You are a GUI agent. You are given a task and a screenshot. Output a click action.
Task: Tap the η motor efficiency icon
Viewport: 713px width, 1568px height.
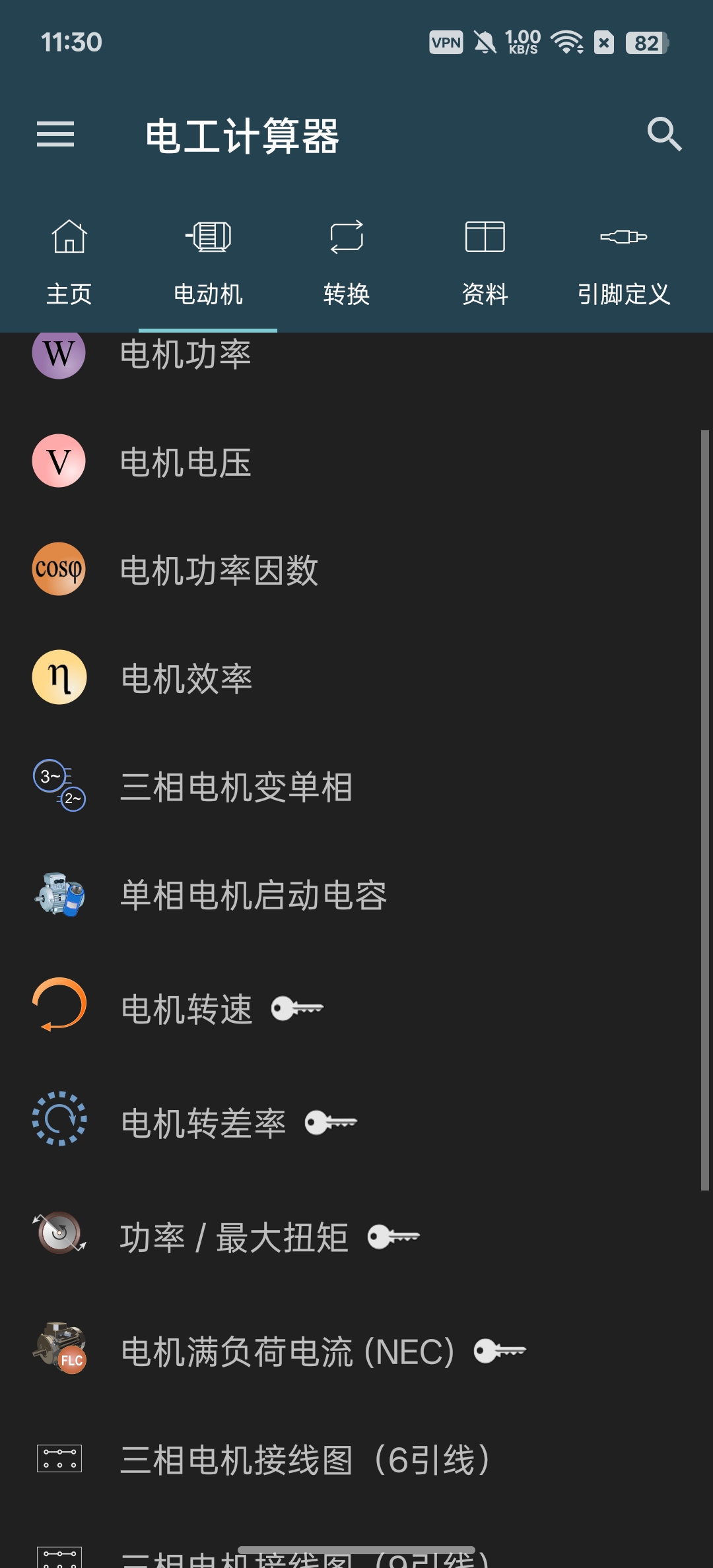click(x=58, y=678)
